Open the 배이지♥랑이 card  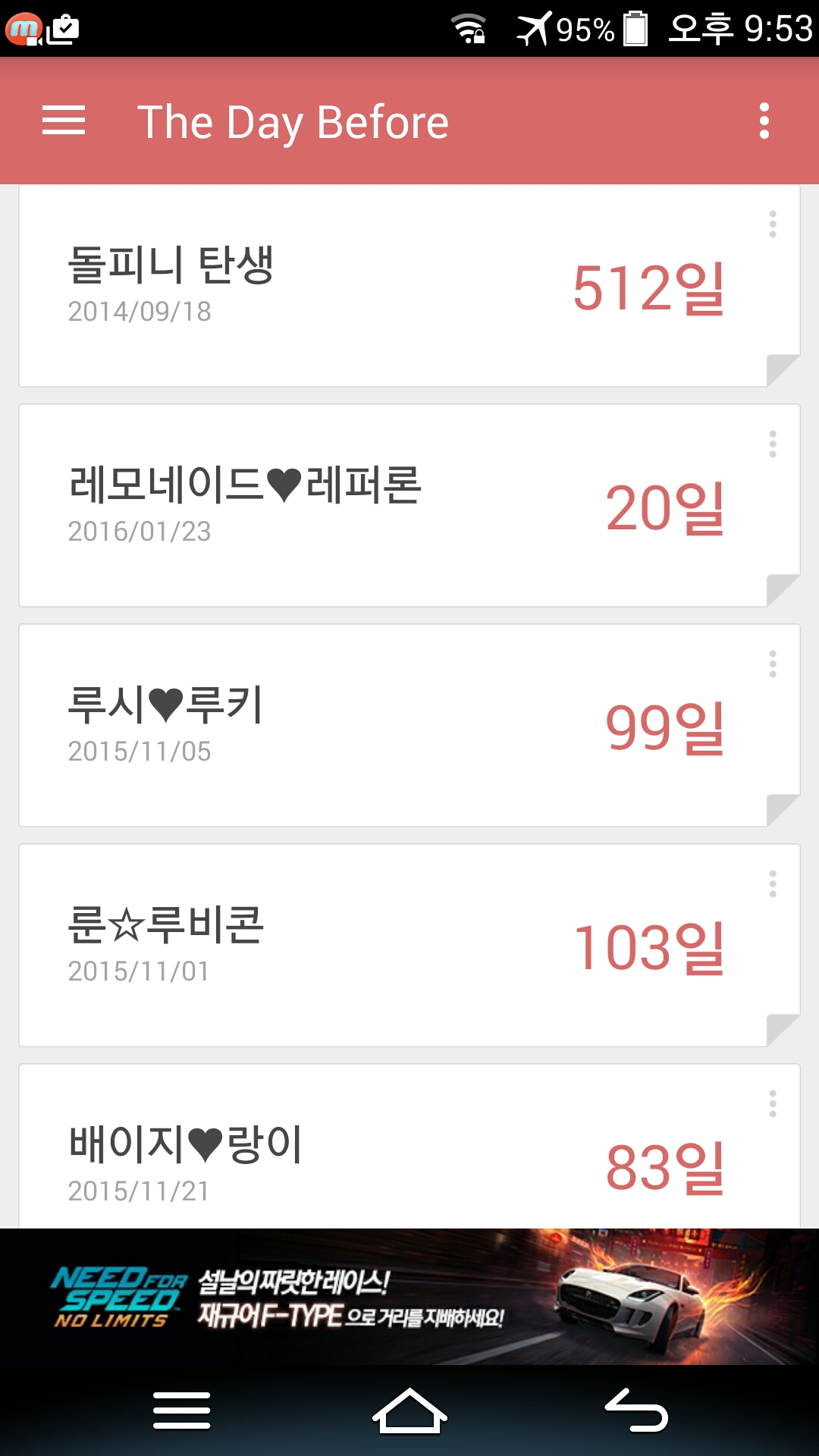[x=409, y=1147]
